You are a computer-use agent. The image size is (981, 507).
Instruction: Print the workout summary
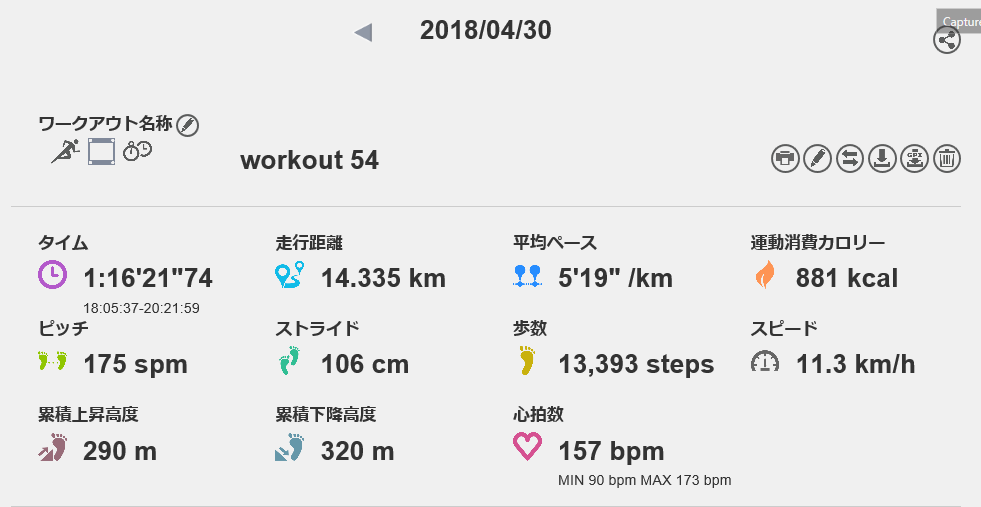pyautogui.click(x=786, y=158)
